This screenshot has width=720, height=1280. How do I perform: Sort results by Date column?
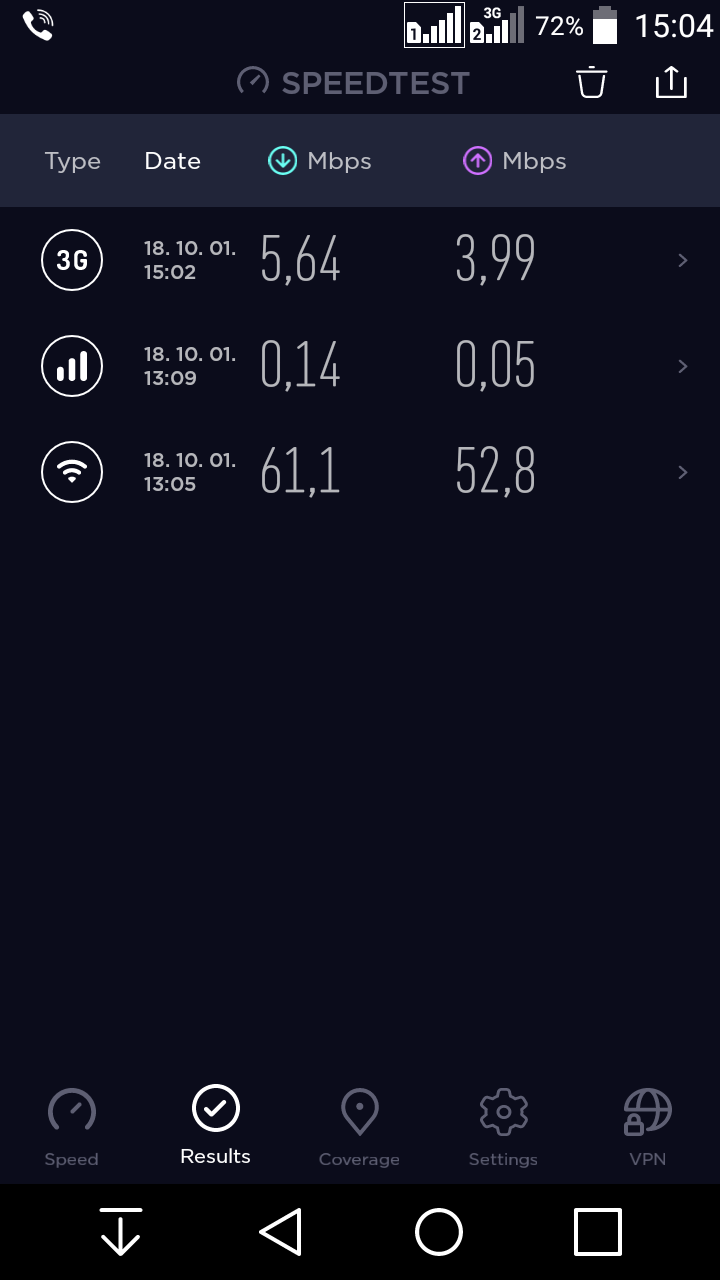pyautogui.click(x=172, y=161)
